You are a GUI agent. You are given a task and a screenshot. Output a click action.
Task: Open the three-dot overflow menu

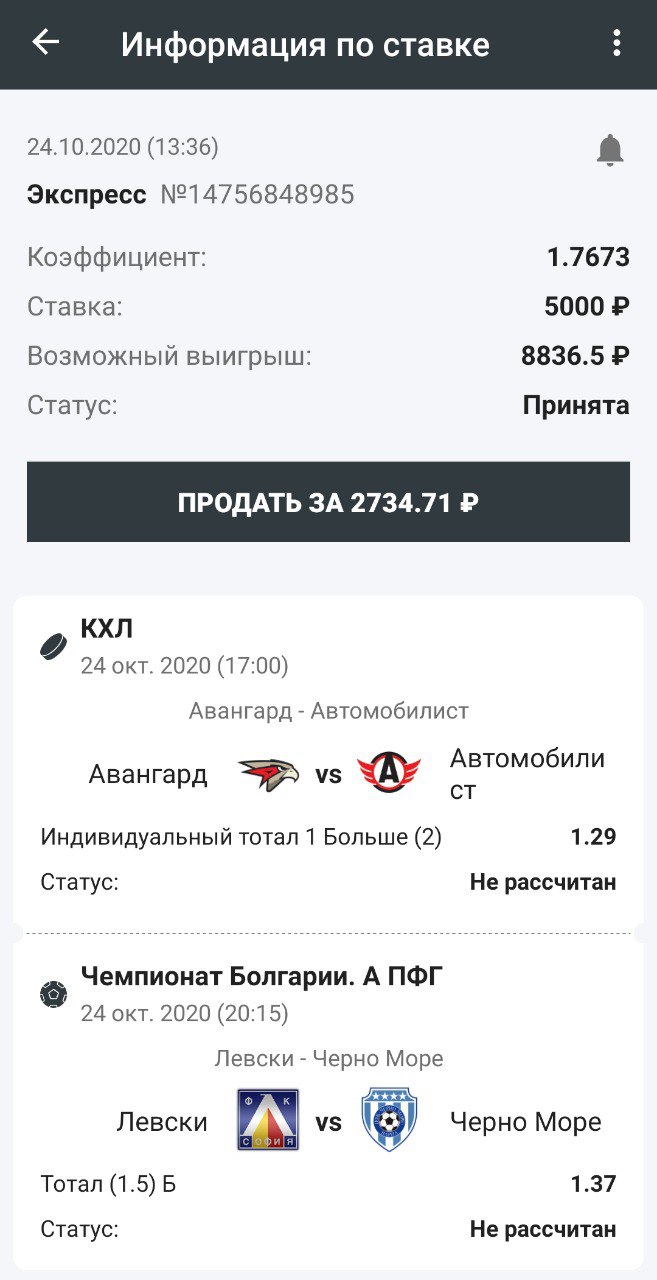point(616,43)
